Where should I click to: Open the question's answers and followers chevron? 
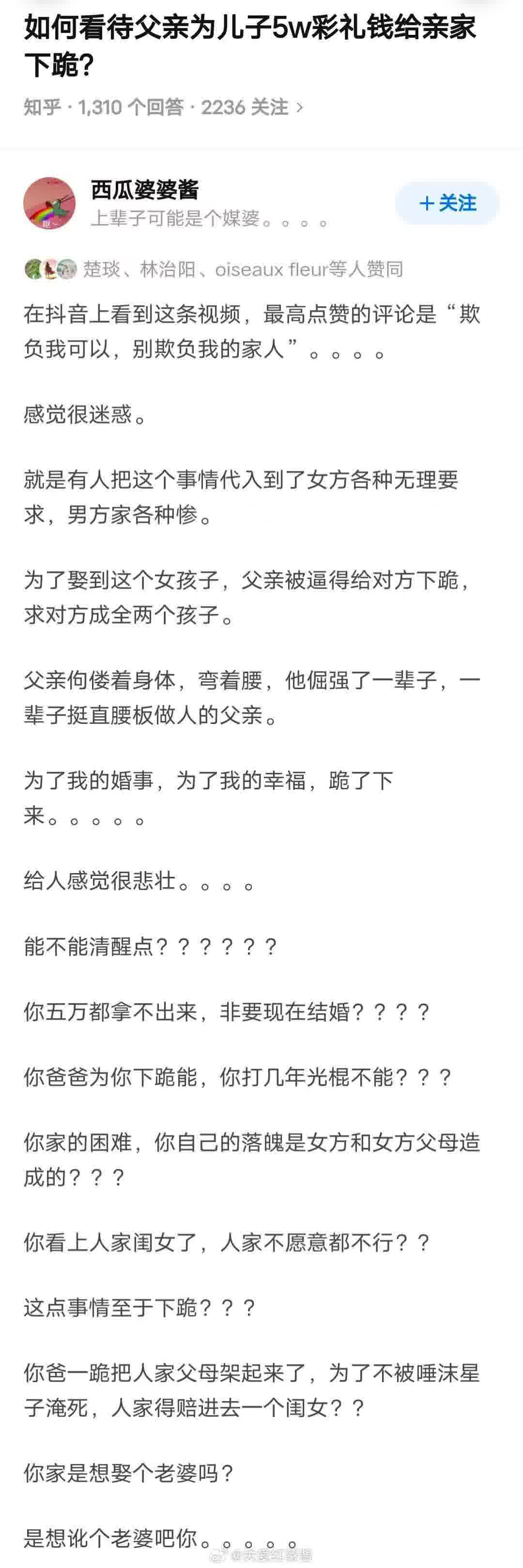coord(300,108)
